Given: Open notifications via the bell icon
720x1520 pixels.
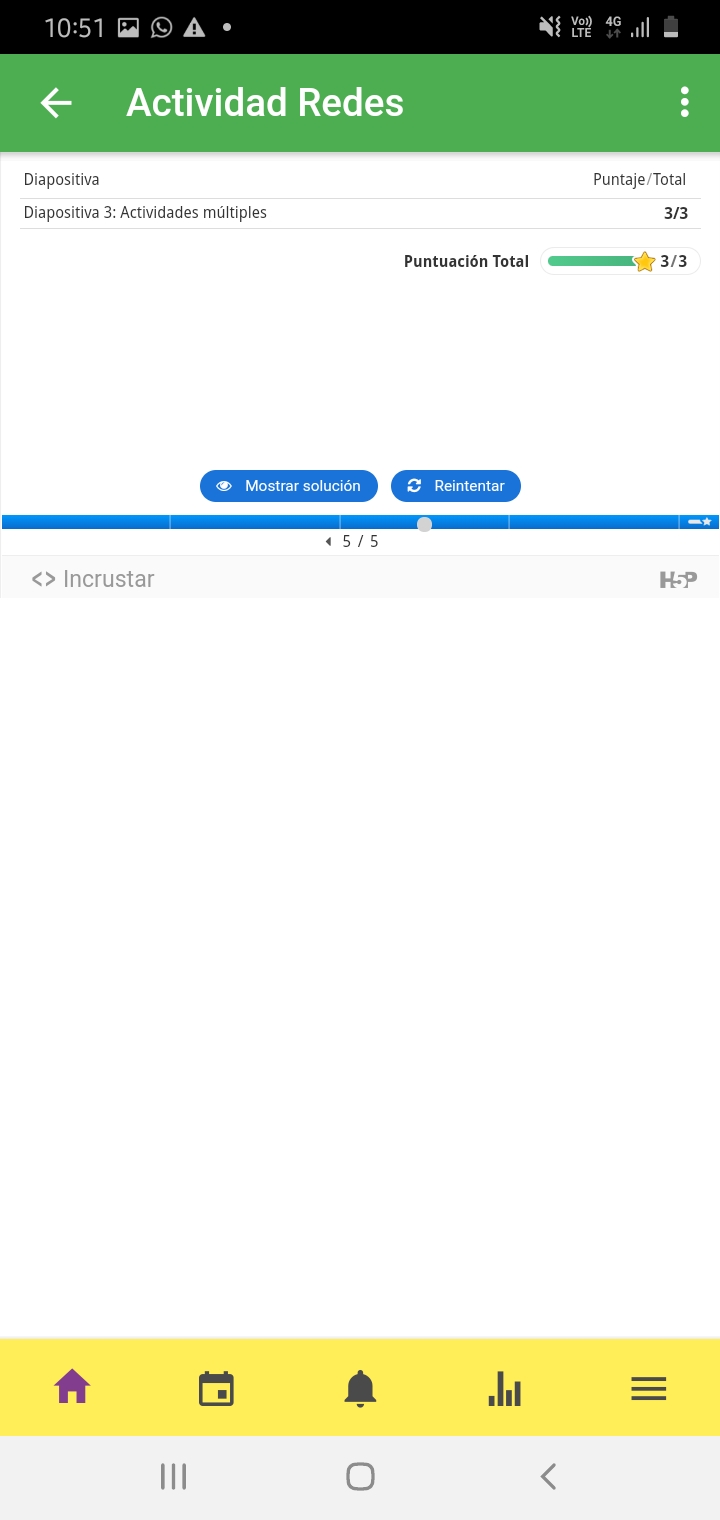Looking at the screenshot, I should pos(360,1388).
